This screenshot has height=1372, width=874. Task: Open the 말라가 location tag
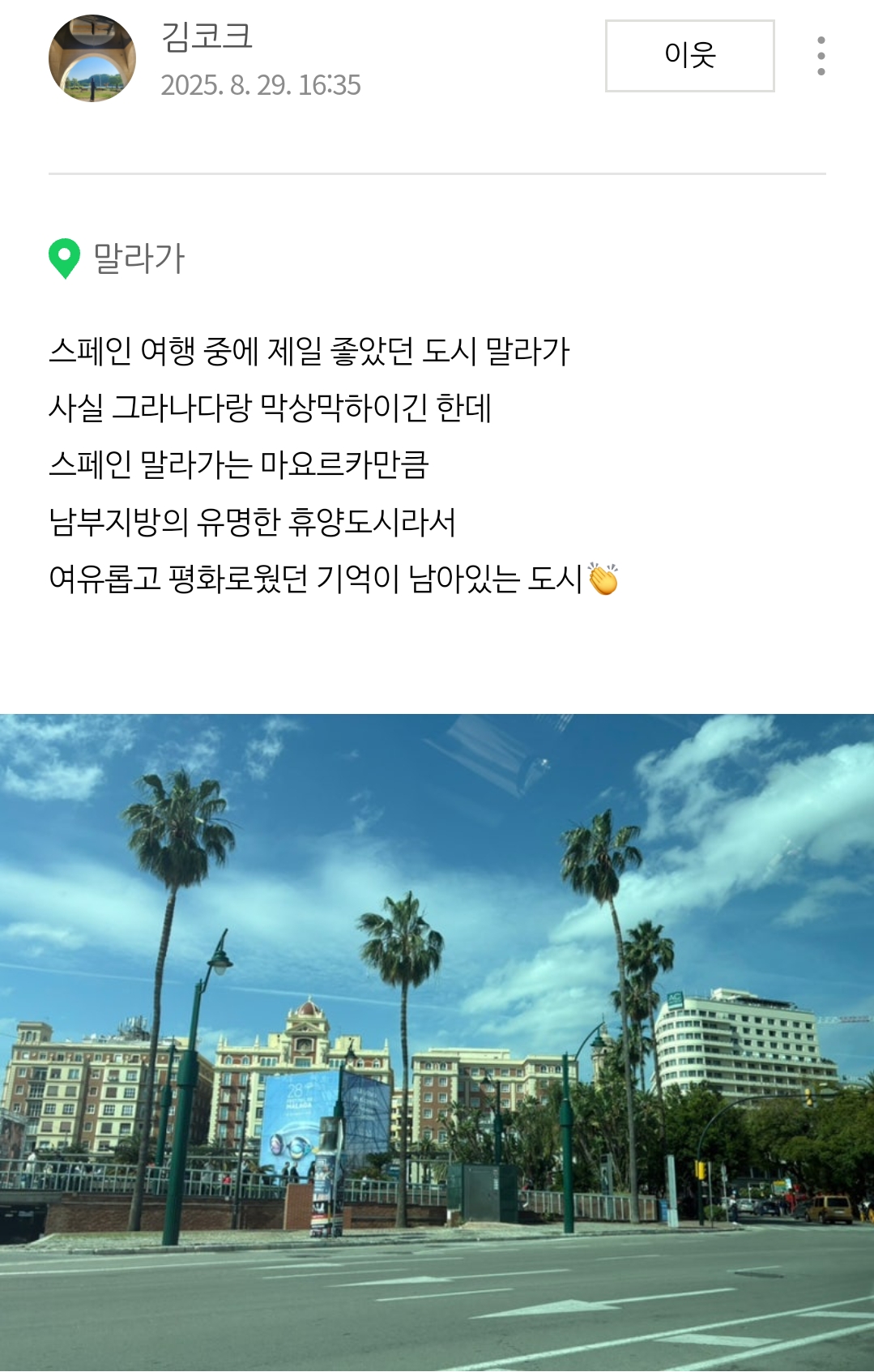pos(139,259)
